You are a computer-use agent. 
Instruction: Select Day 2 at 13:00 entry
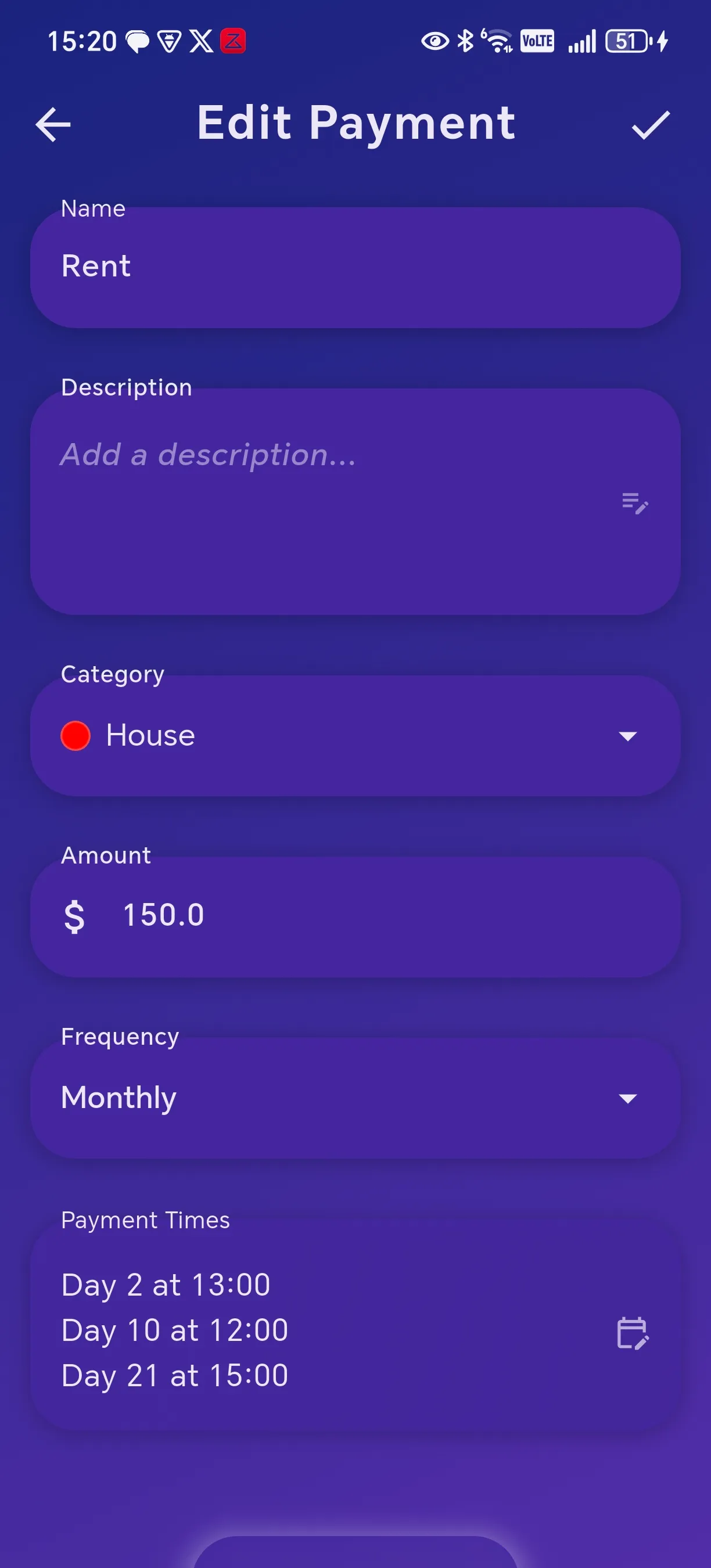point(165,1285)
